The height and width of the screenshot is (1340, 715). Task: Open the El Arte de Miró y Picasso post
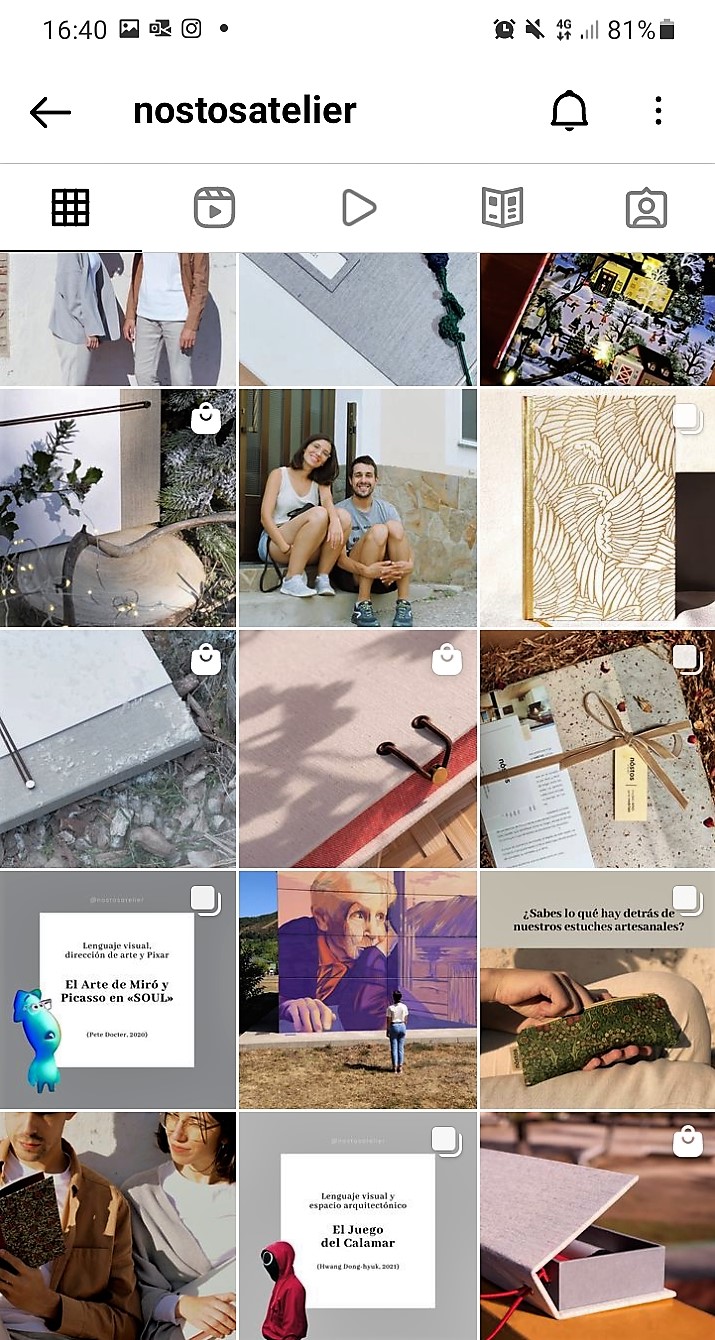click(118, 989)
